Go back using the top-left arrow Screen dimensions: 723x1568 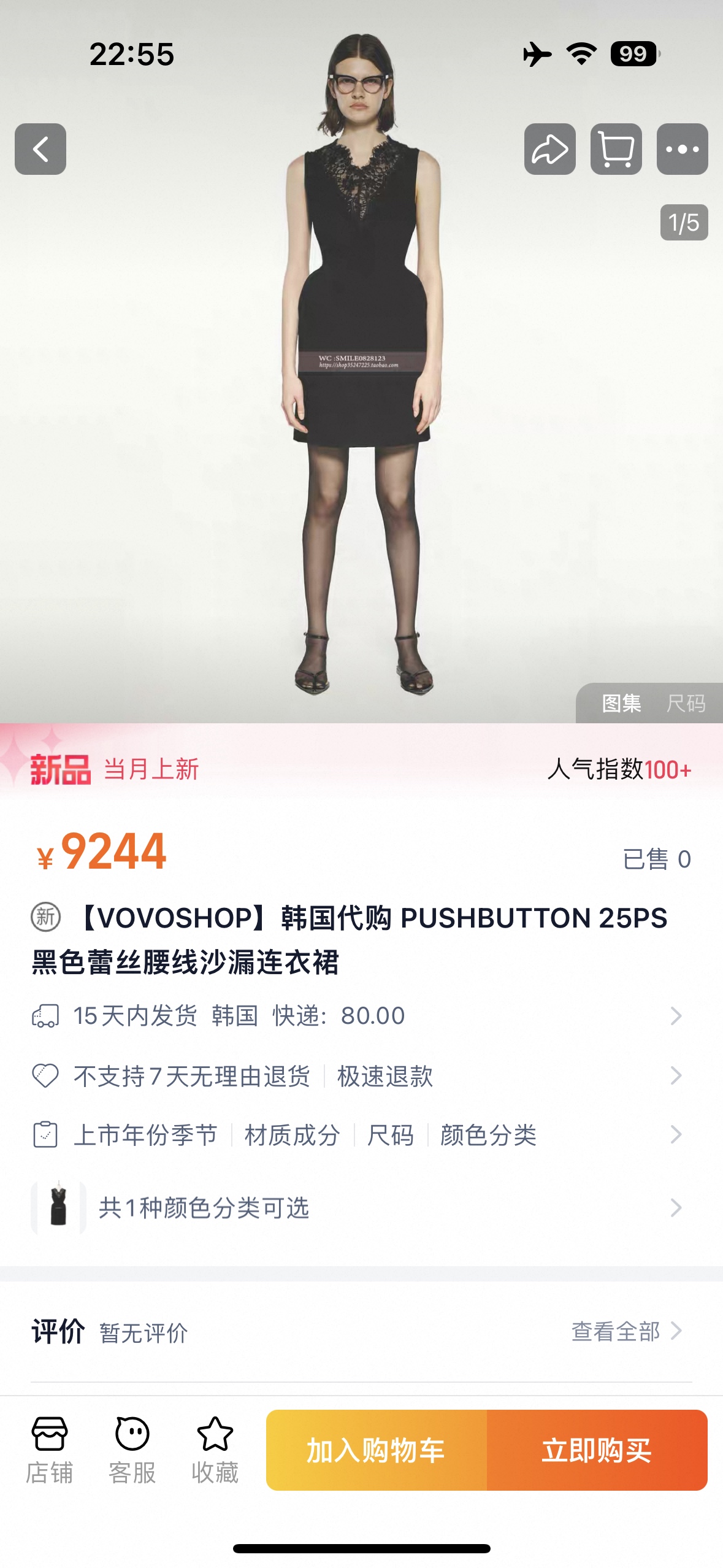click(x=40, y=149)
